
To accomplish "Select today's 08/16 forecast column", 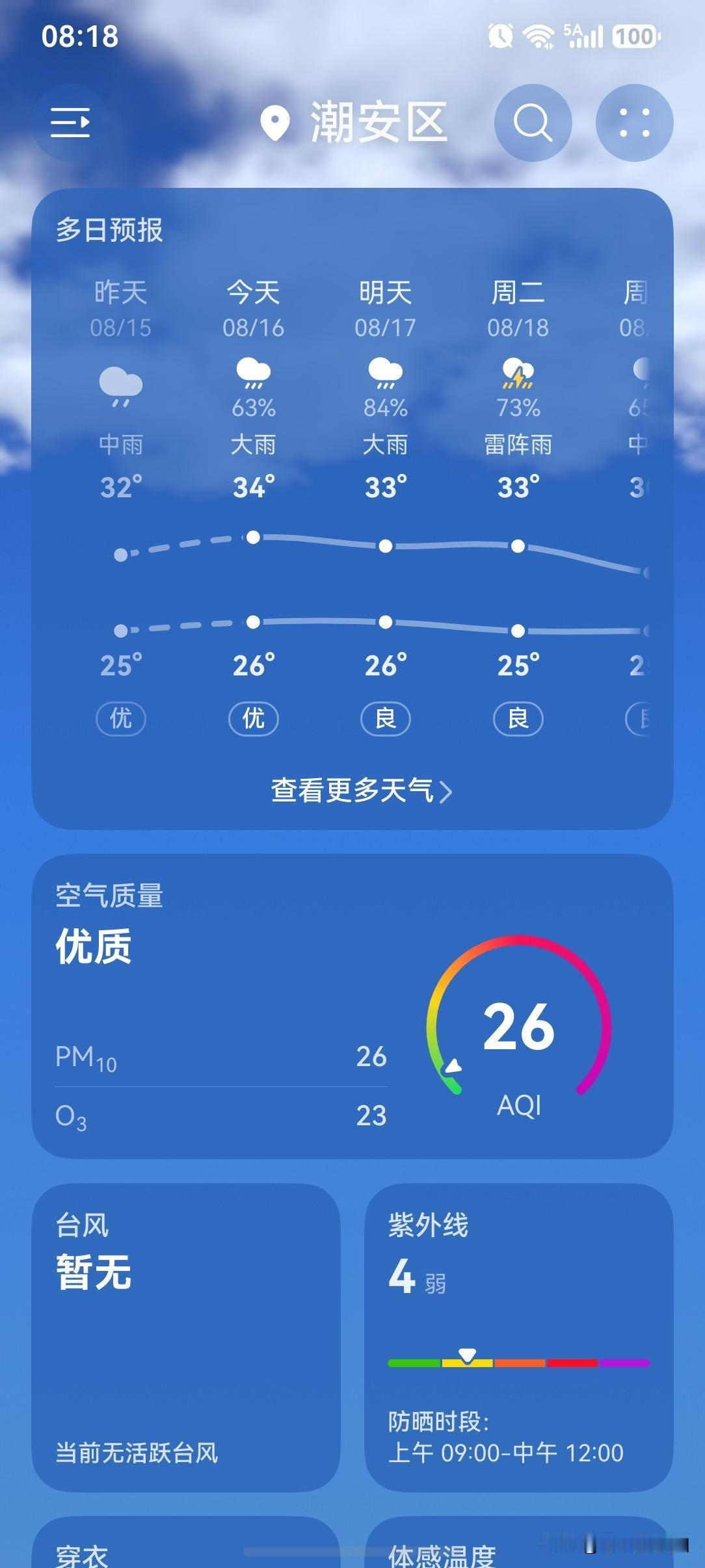I will [x=254, y=507].
